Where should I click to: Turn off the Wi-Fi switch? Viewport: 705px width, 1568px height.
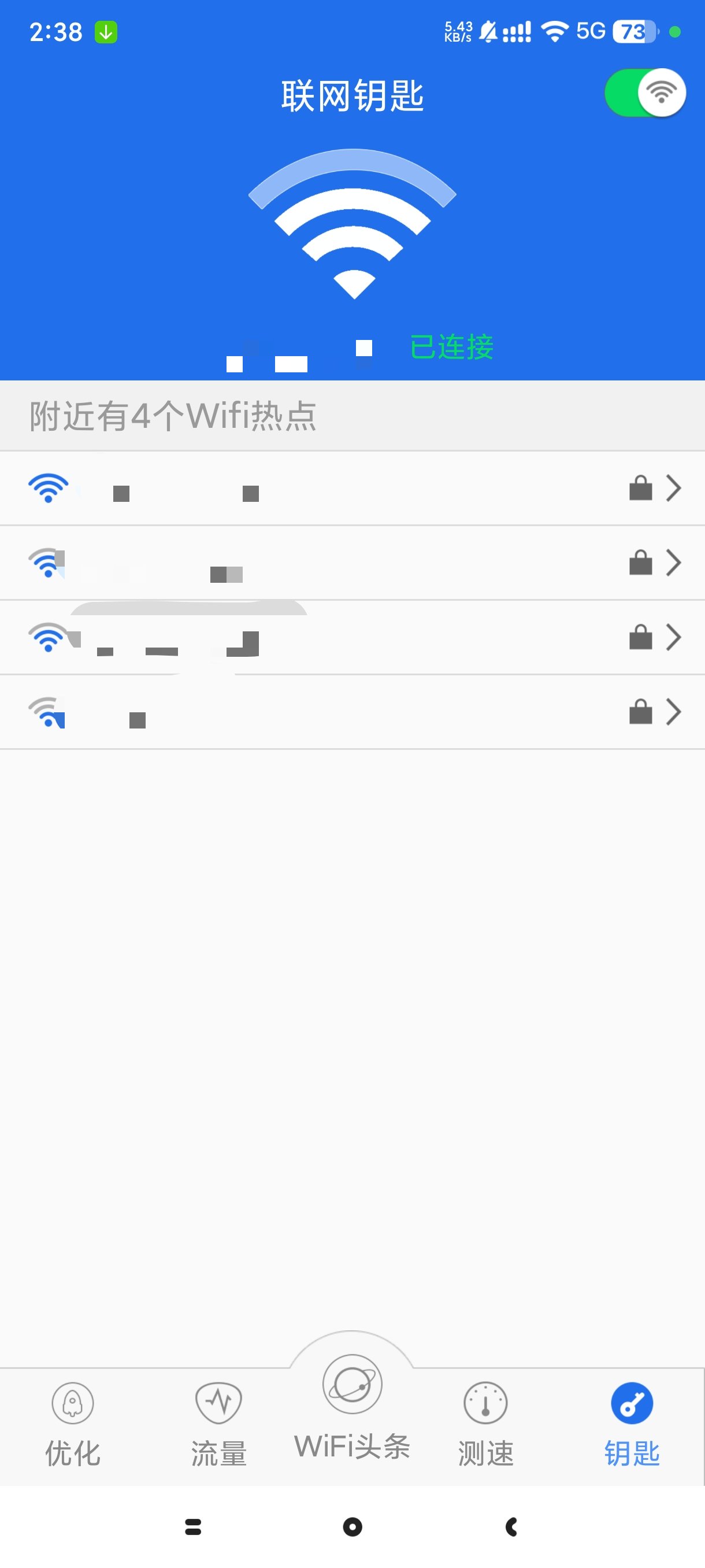click(x=645, y=93)
